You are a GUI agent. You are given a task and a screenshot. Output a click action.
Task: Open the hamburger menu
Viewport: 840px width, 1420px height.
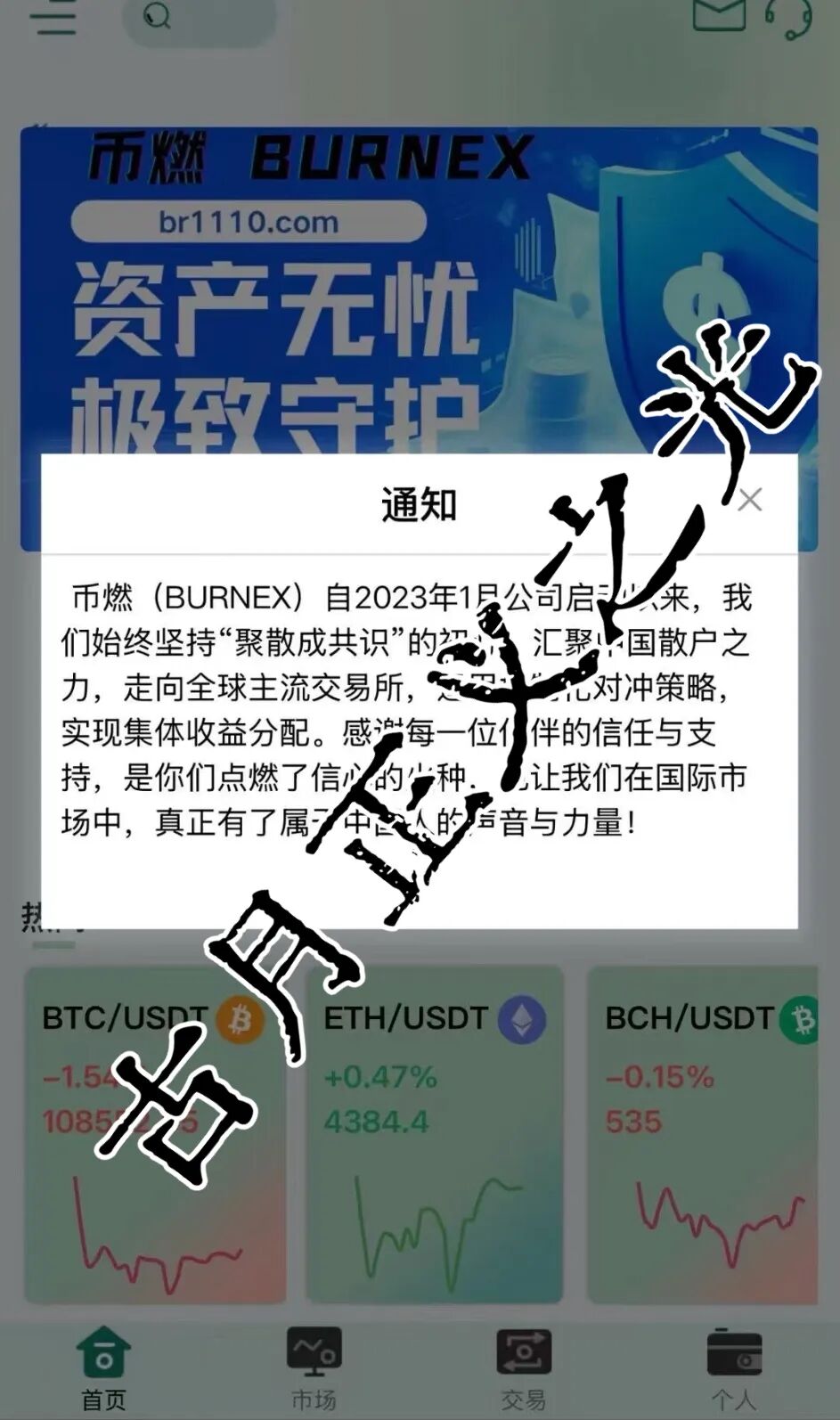(53, 18)
